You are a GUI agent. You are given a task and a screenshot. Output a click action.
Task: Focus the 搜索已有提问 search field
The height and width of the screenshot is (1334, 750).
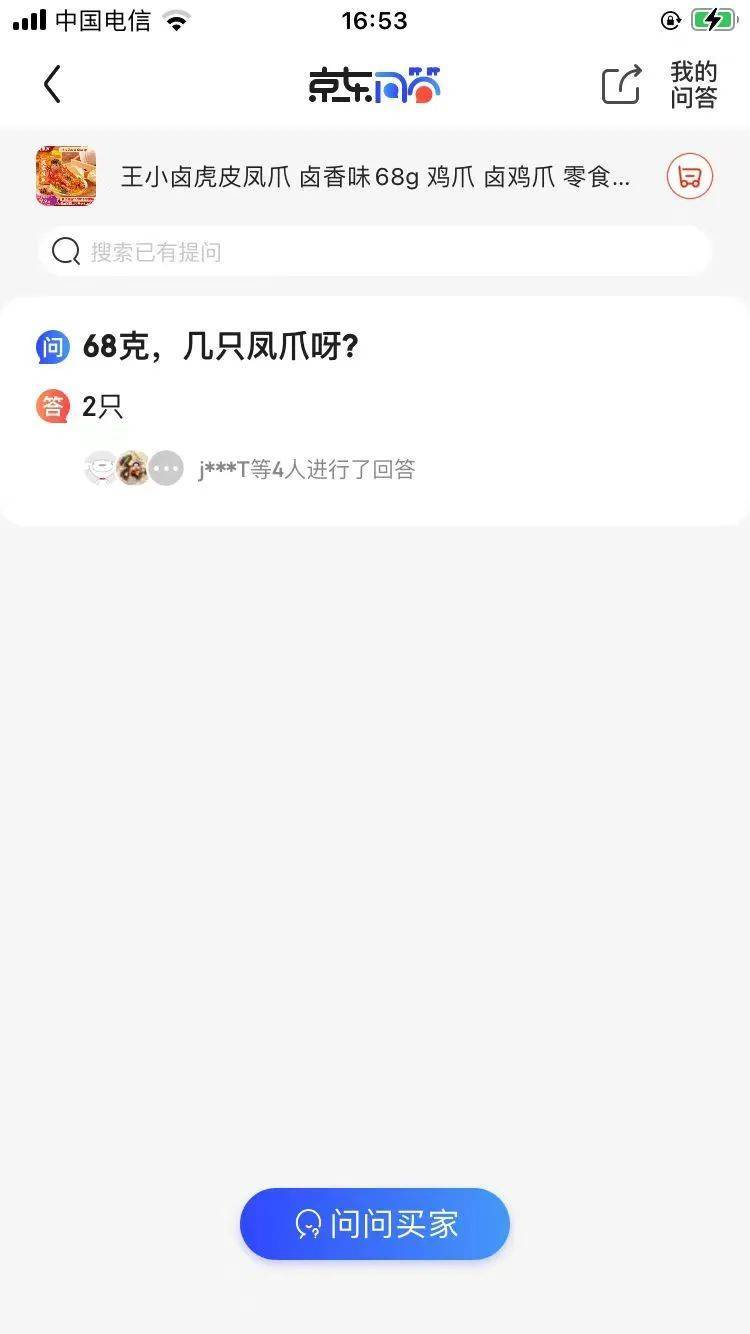click(375, 251)
